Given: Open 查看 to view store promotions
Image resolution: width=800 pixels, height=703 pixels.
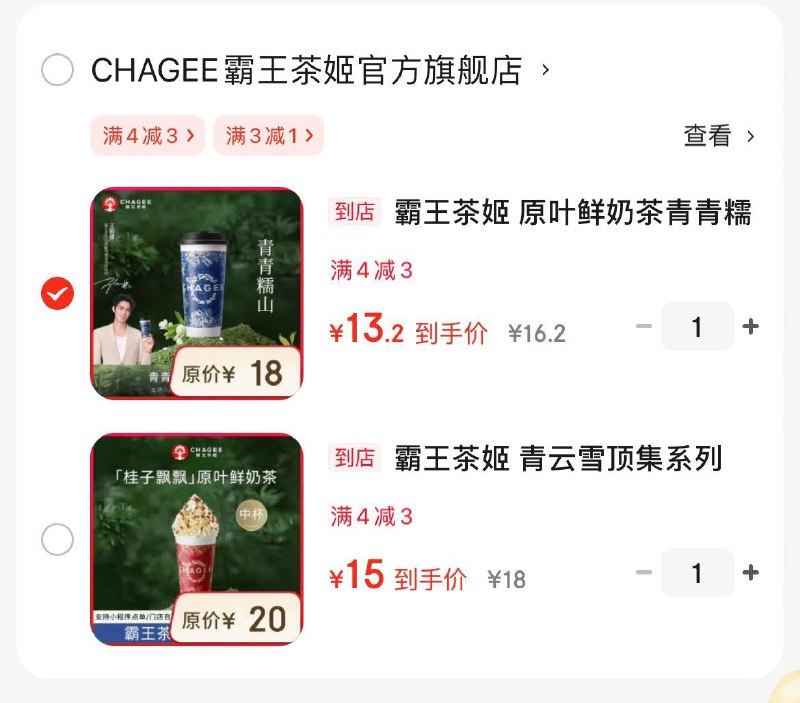Looking at the screenshot, I should click(x=718, y=136).
